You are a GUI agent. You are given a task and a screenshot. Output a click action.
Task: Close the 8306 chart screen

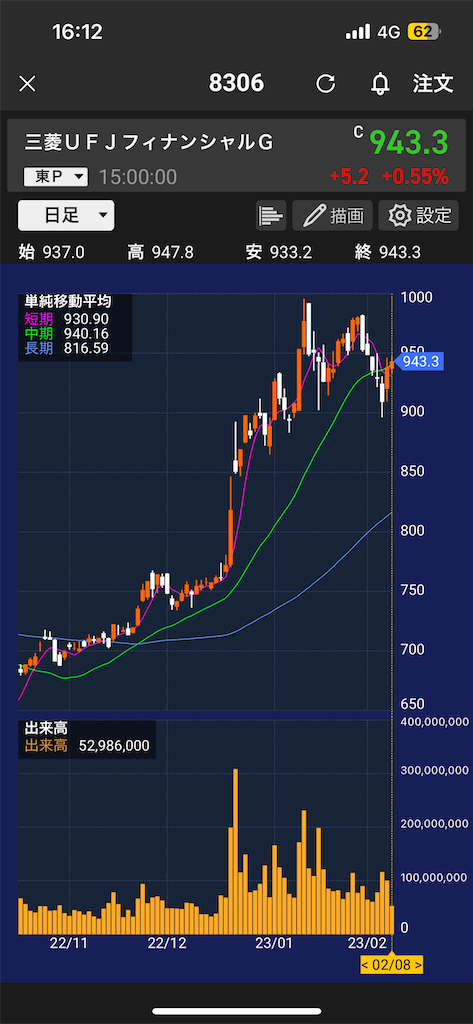pos(27,84)
